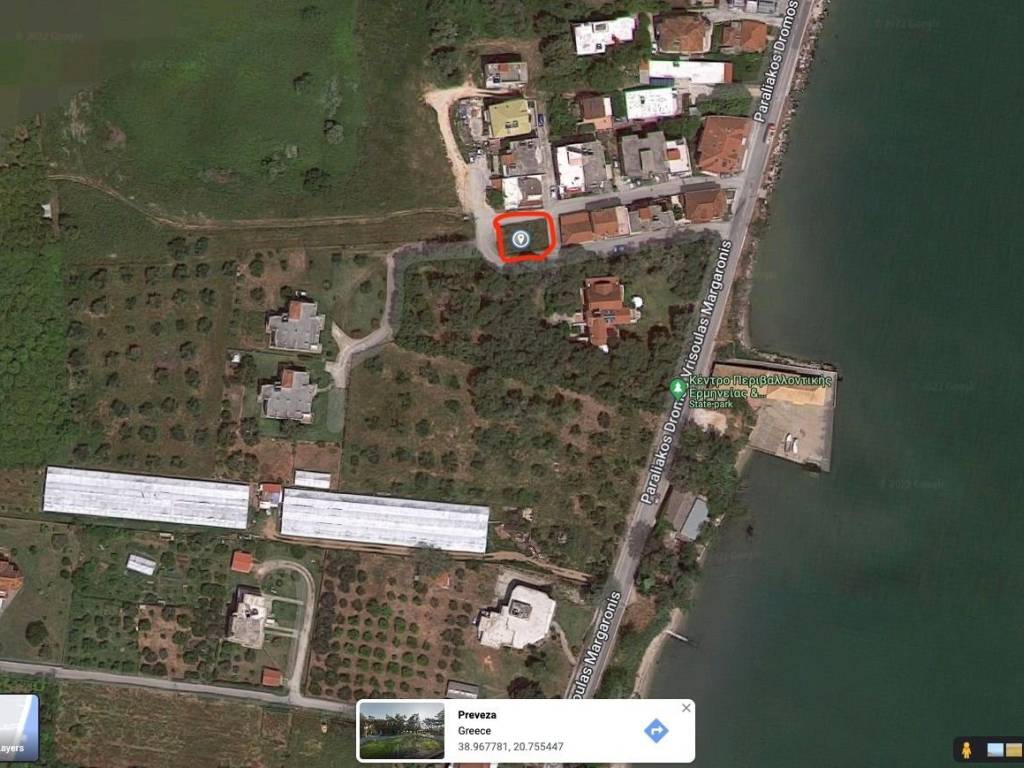
Task: Show imagery thumbnails next to Pegman
Action: [1004, 749]
